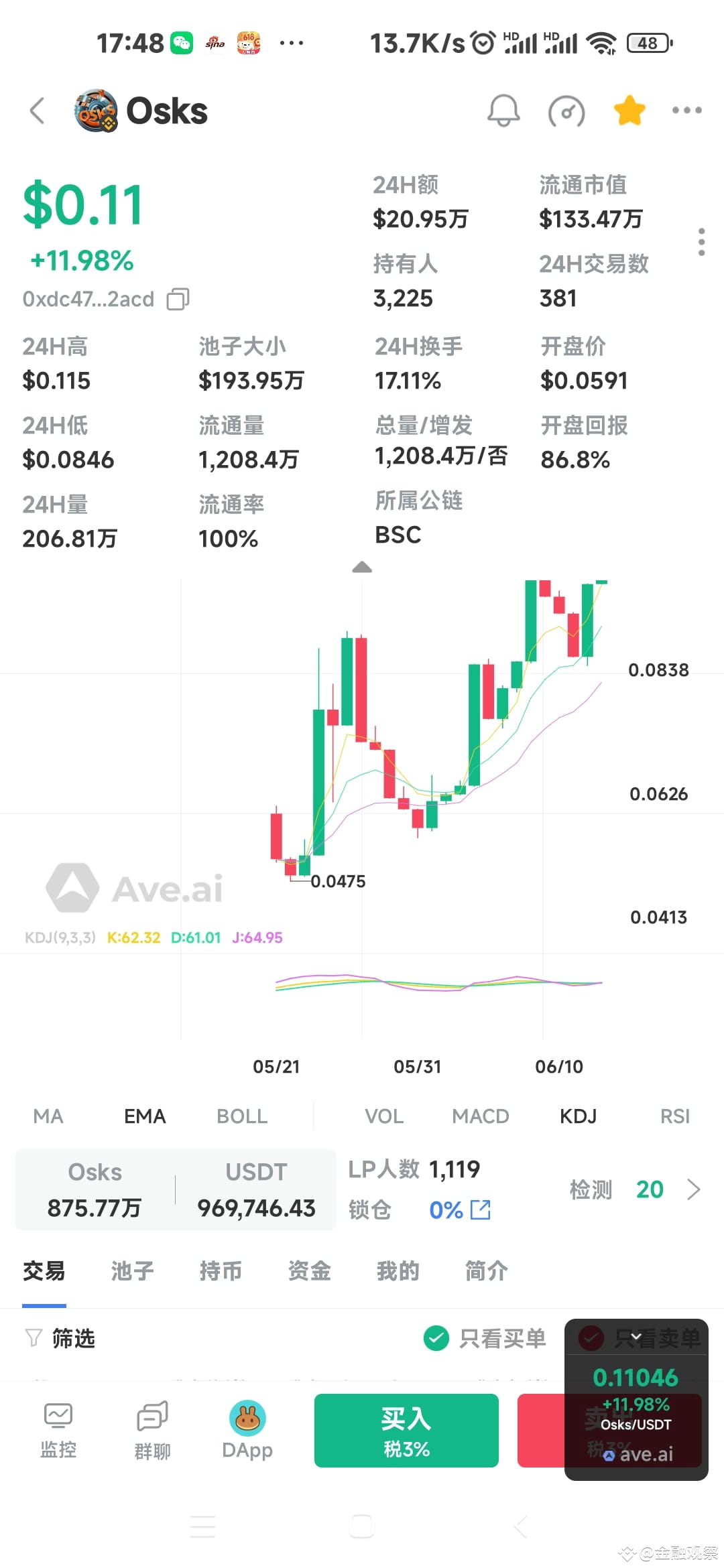The width and height of the screenshot is (724, 1568).
Task: Open the 检测 score 20 details
Action: (635, 1189)
